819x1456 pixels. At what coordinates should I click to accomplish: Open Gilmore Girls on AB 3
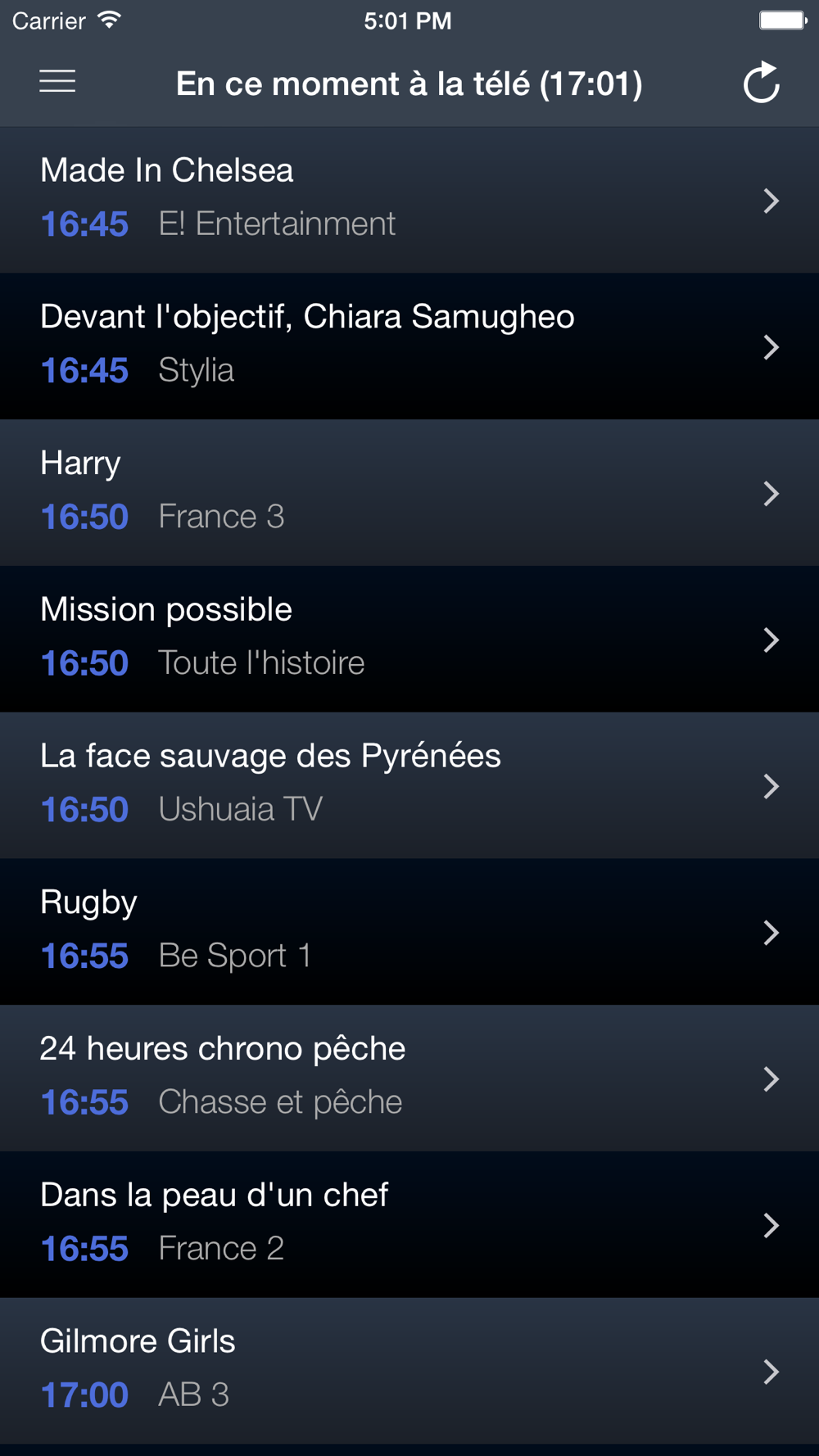point(409,1371)
